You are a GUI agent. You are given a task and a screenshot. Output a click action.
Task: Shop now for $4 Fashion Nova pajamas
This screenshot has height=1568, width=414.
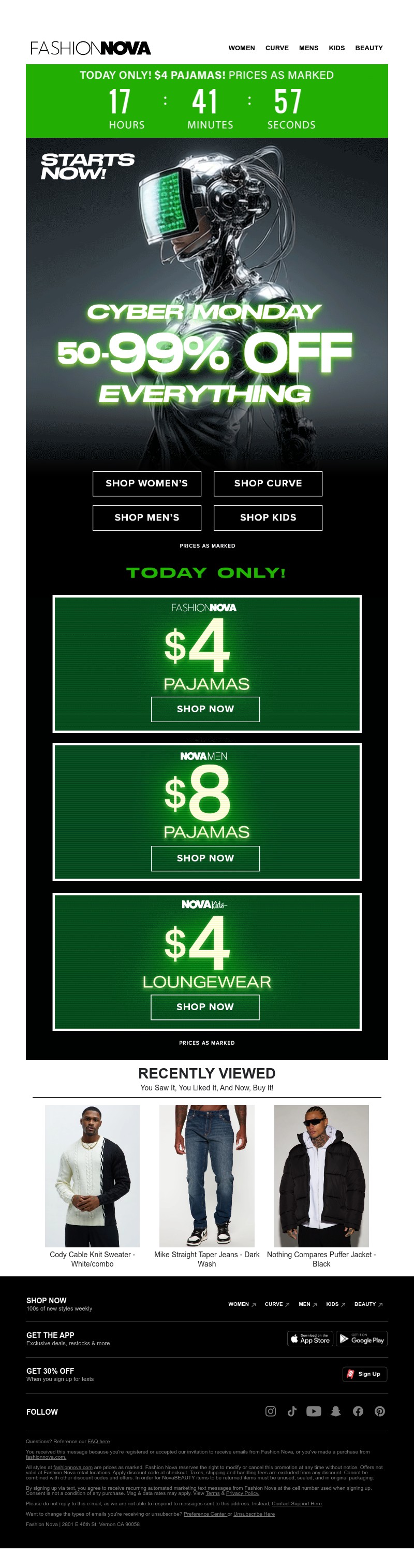tap(205, 709)
